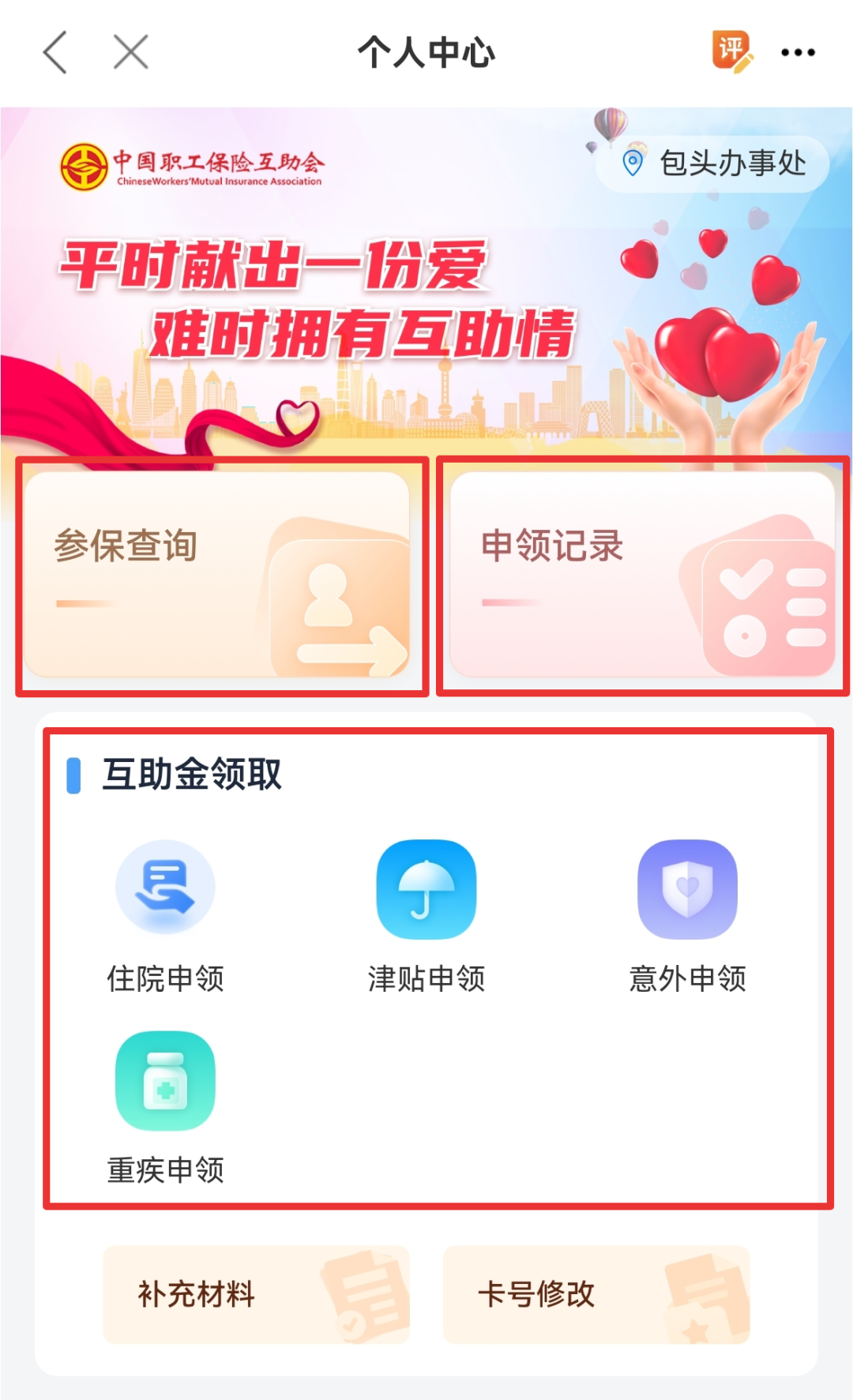The image size is (853, 1400).
Task: Open the three-dot overflow menu
Action: pos(798,53)
